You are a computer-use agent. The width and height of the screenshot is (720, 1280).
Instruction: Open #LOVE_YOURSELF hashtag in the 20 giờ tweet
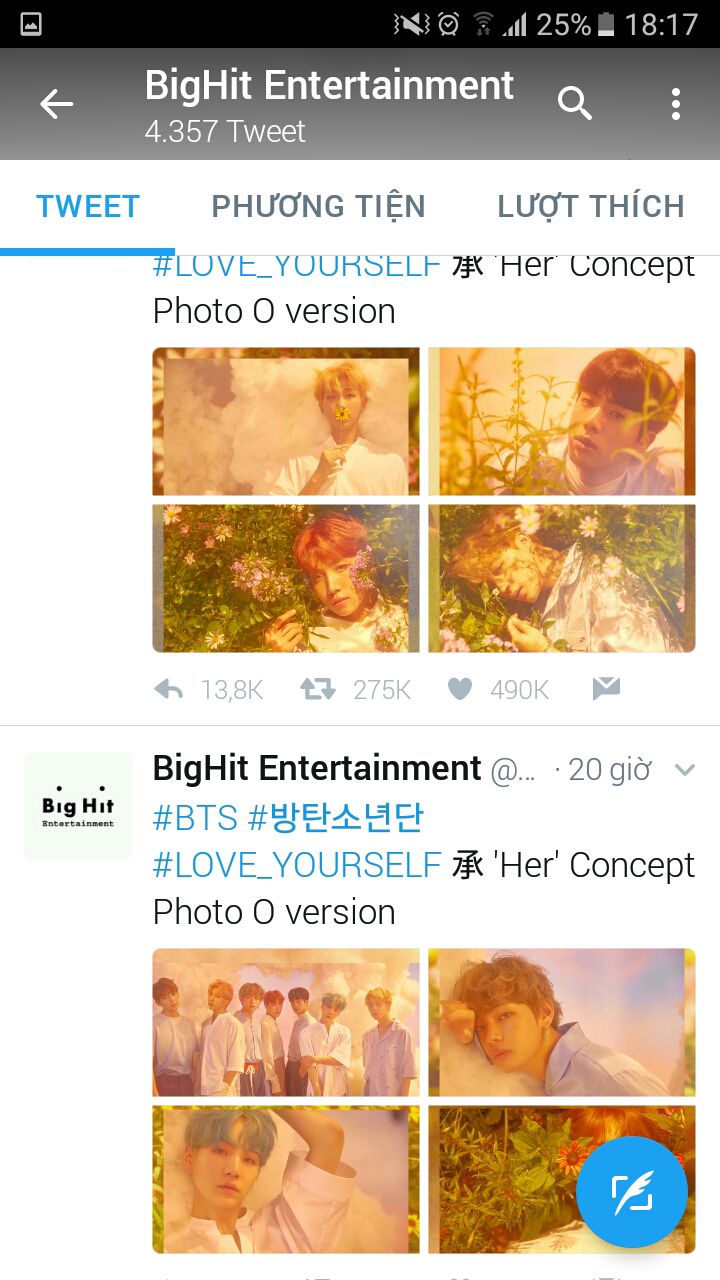(x=297, y=865)
